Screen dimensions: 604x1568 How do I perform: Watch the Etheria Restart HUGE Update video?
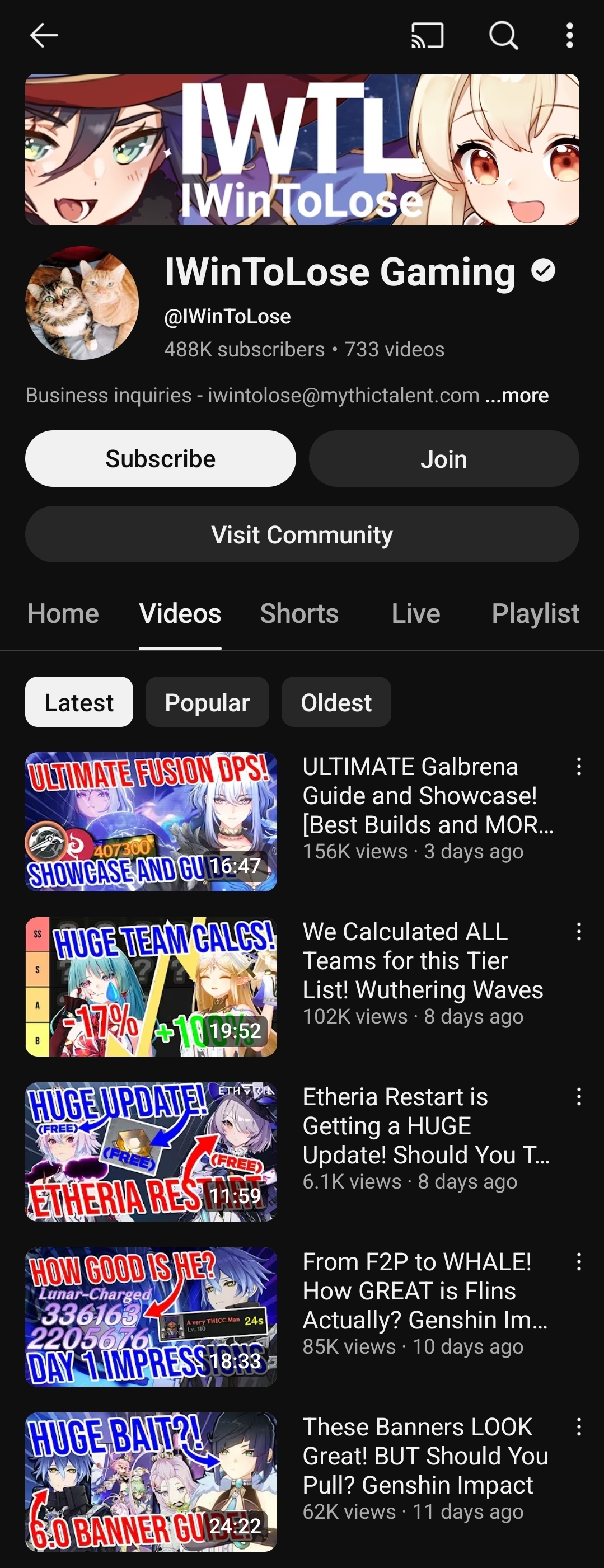click(151, 1152)
